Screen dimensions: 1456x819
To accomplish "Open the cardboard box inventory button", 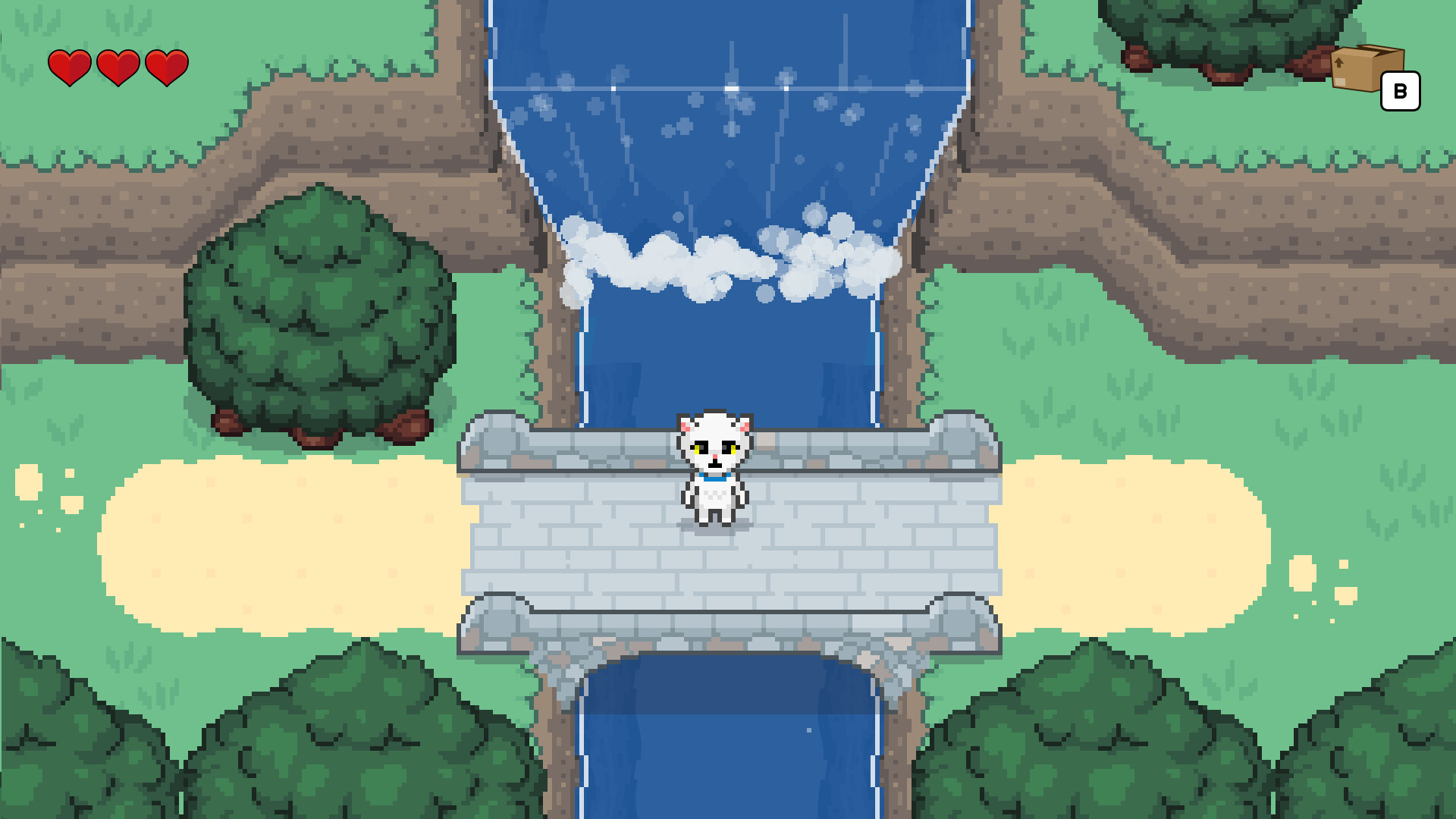I will click(x=1366, y=68).
